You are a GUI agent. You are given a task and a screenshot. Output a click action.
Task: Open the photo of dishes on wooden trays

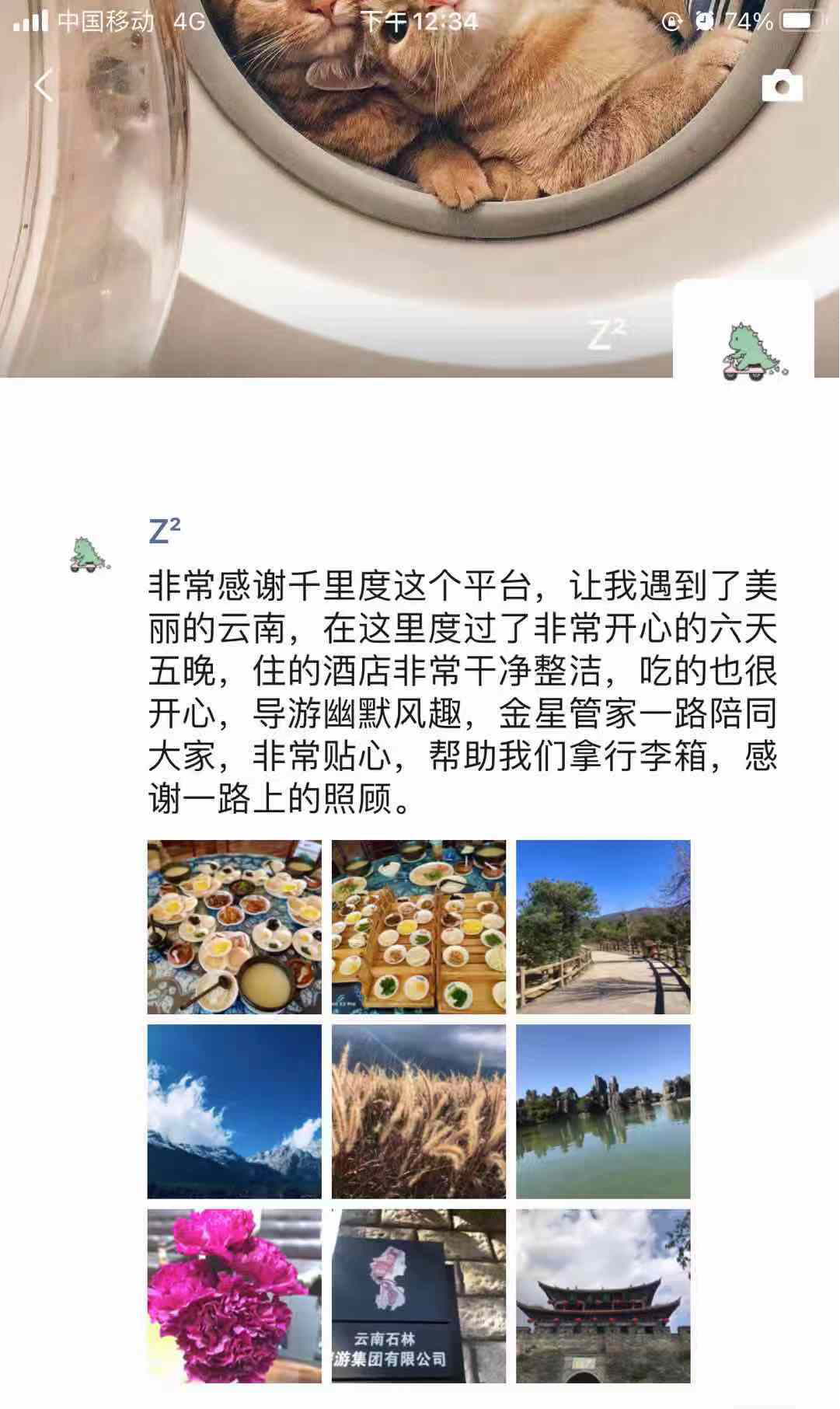418,926
